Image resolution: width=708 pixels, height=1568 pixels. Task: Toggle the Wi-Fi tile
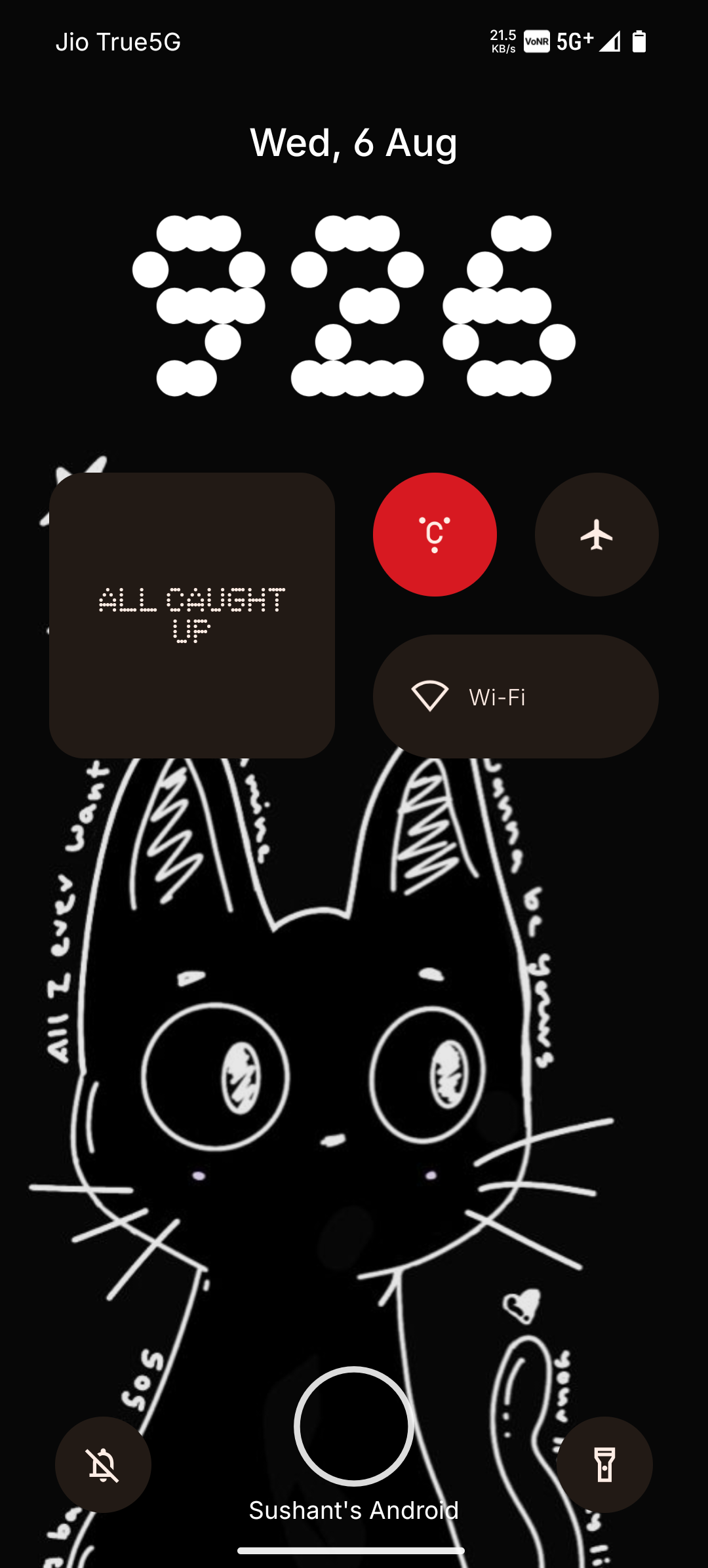[515, 696]
